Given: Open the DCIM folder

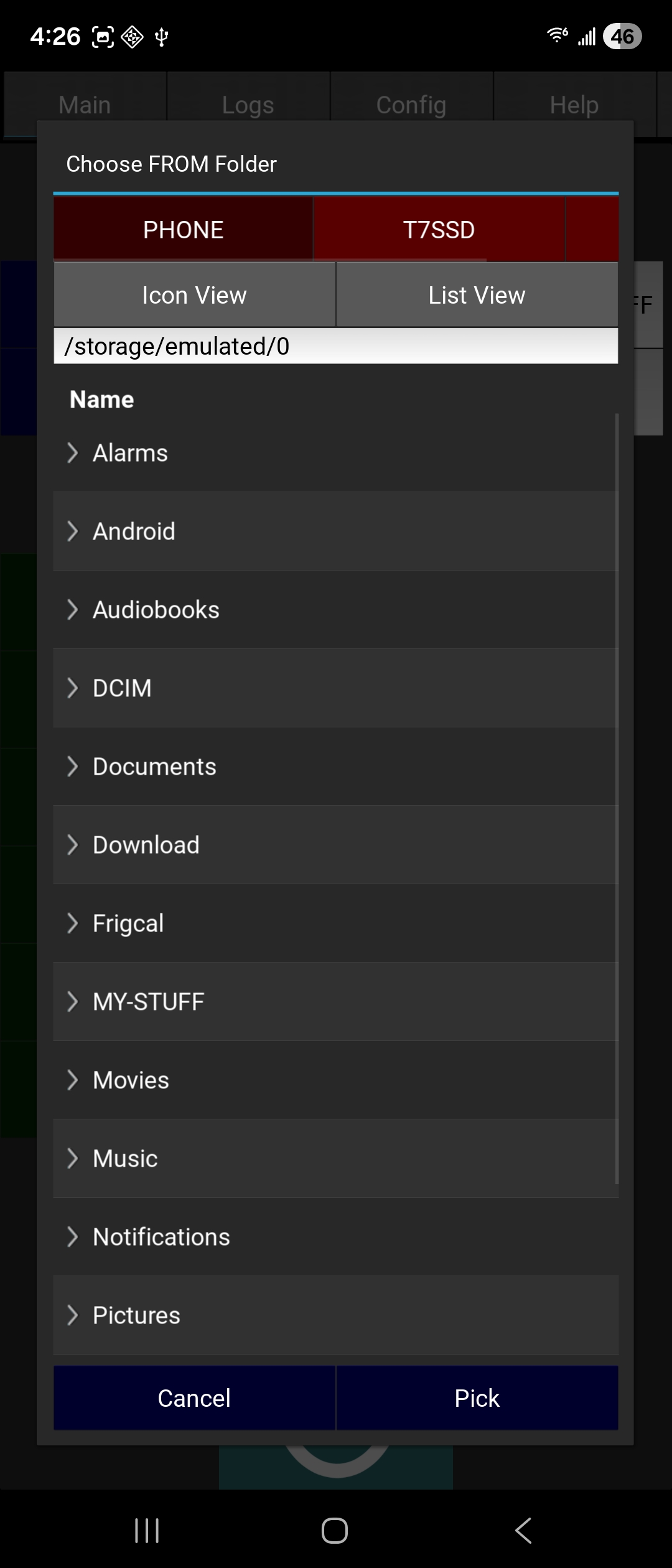Looking at the screenshot, I should [x=122, y=688].
